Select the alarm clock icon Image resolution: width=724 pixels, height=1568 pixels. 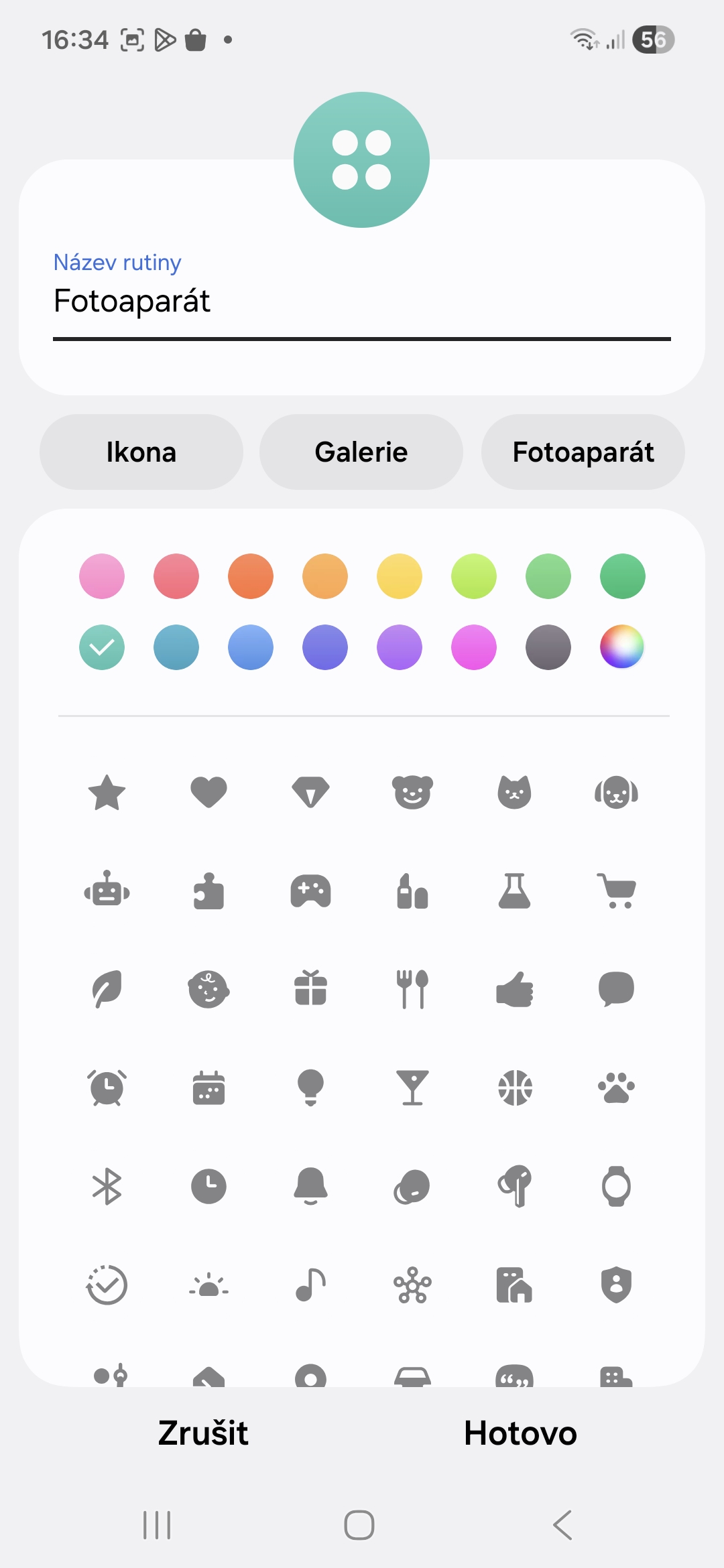107,1088
